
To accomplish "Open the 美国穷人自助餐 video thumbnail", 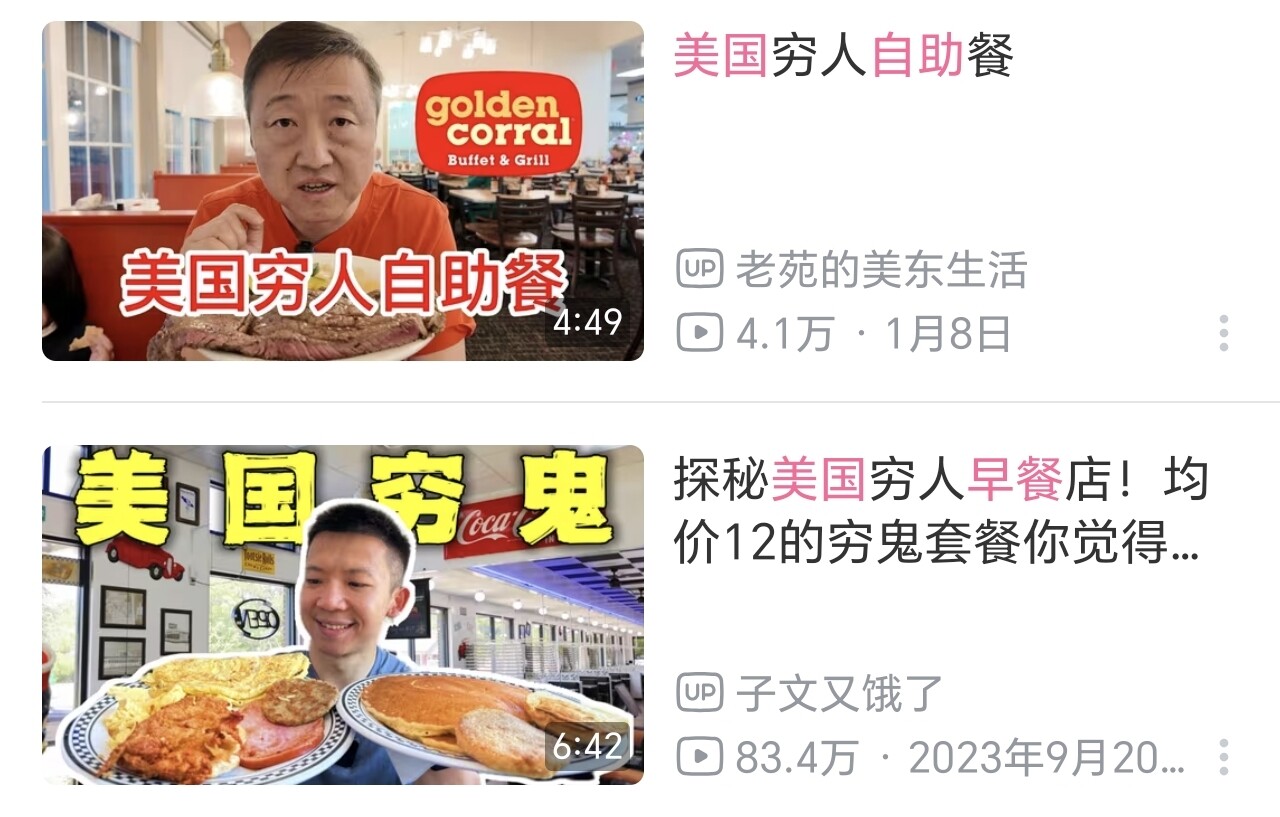I will pyautogui.click(x=343, y=191).
